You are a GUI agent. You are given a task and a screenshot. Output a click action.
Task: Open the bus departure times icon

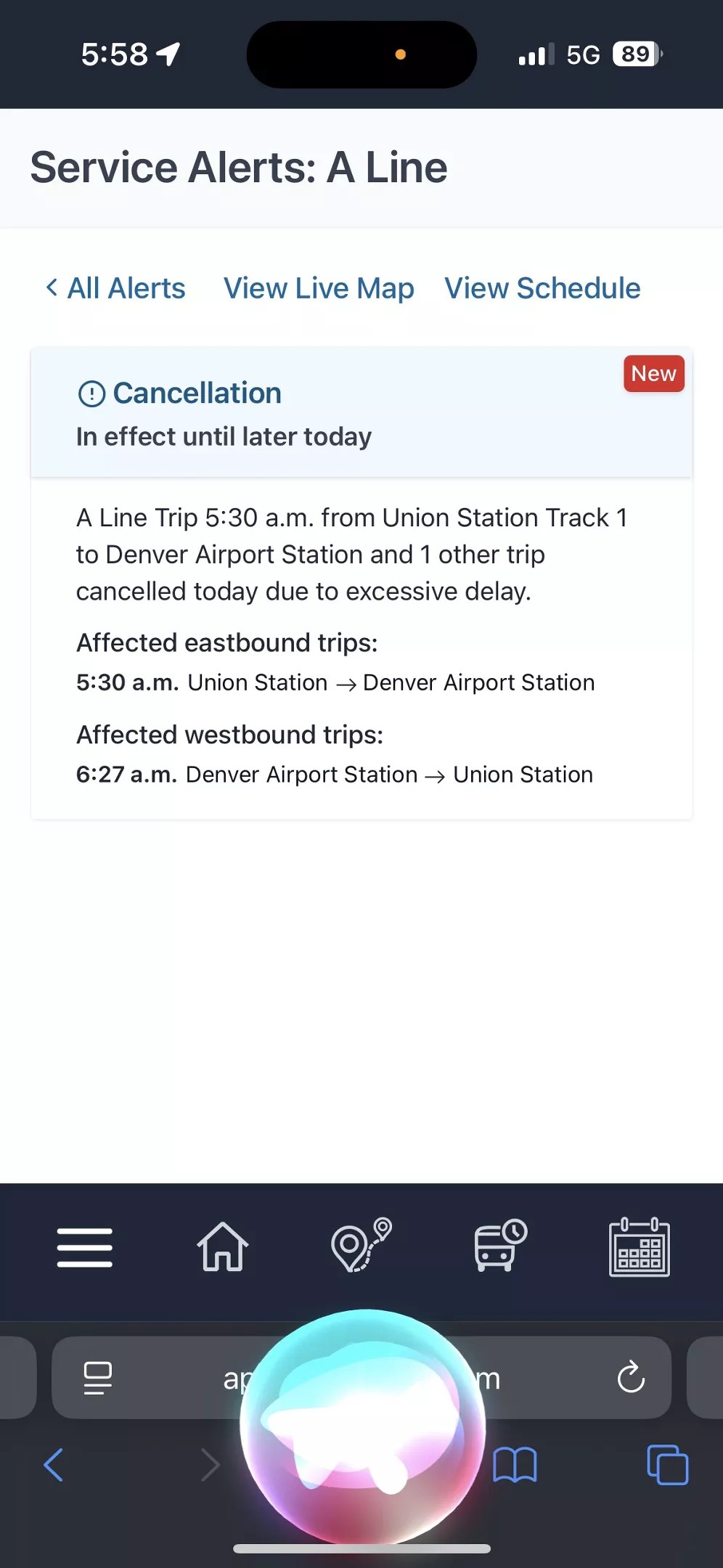(500, 1246)
